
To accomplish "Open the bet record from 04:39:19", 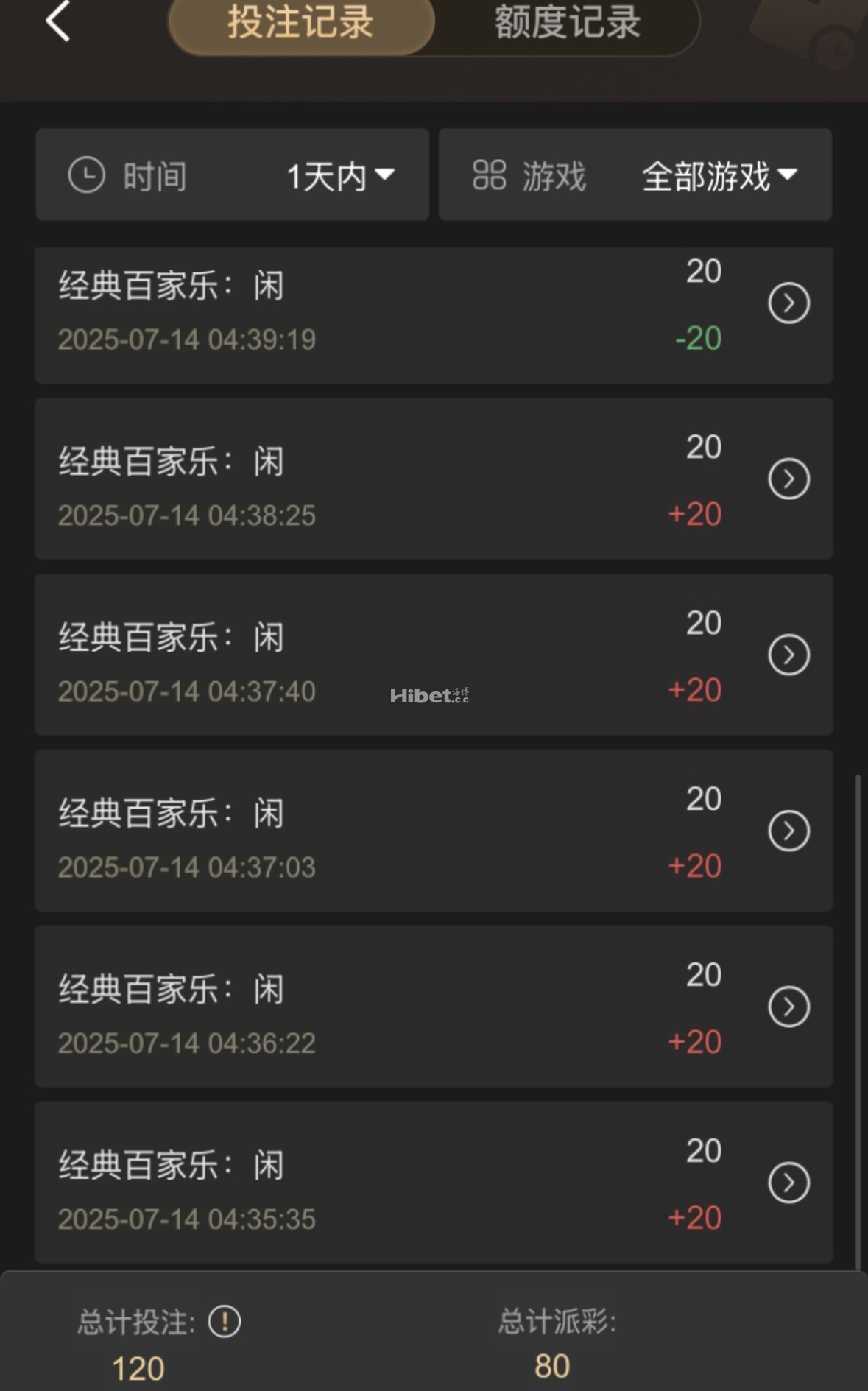I will (788, 303).
